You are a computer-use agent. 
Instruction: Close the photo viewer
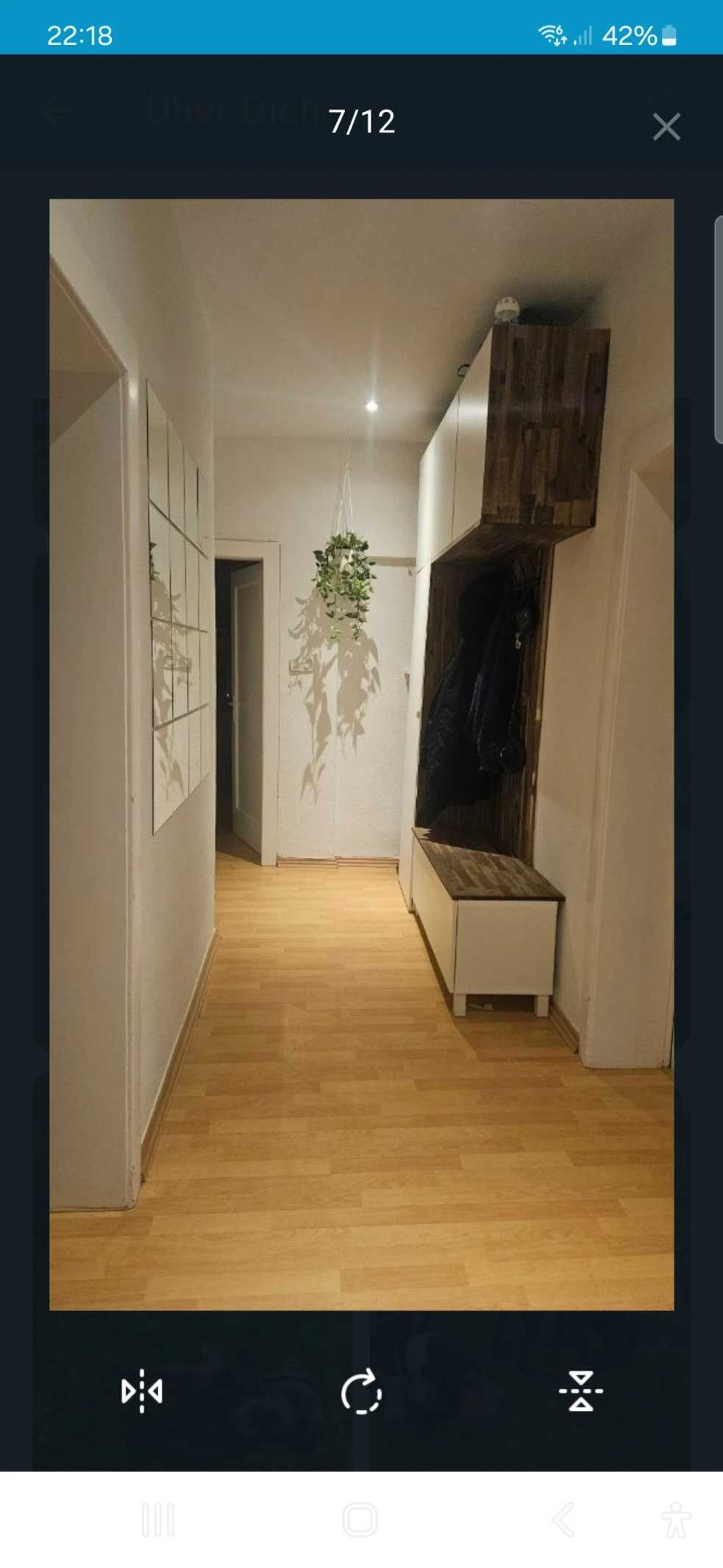tap(666, 127)
